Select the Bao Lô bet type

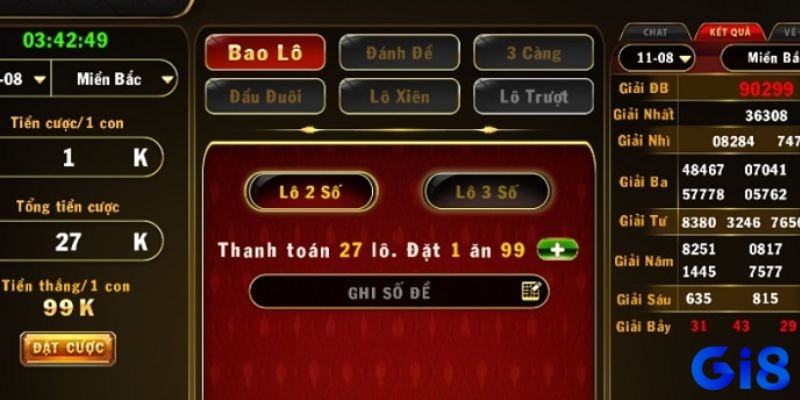(x=265, y=53)
